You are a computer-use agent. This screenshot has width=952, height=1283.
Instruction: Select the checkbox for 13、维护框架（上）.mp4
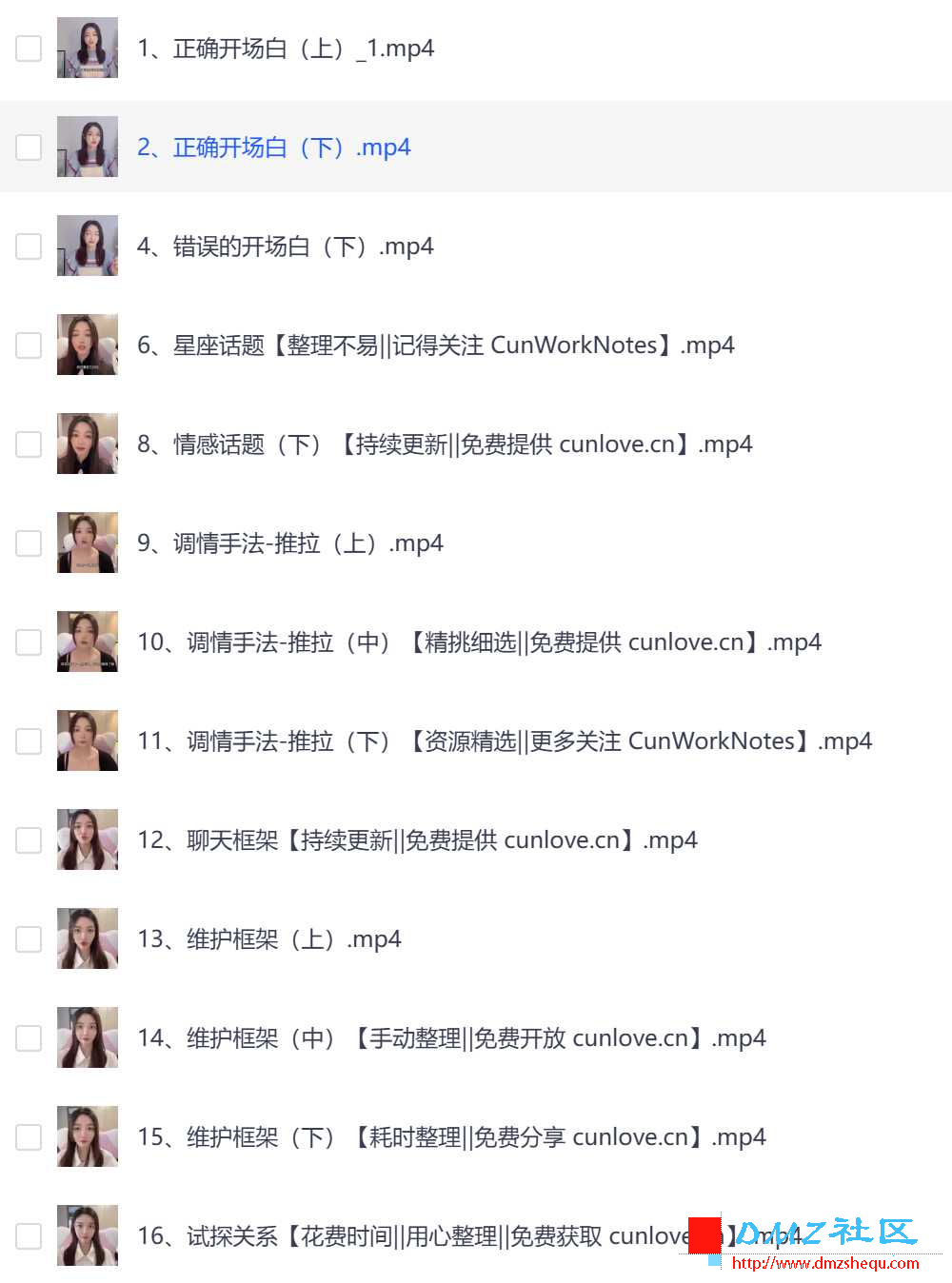point(29,939)
